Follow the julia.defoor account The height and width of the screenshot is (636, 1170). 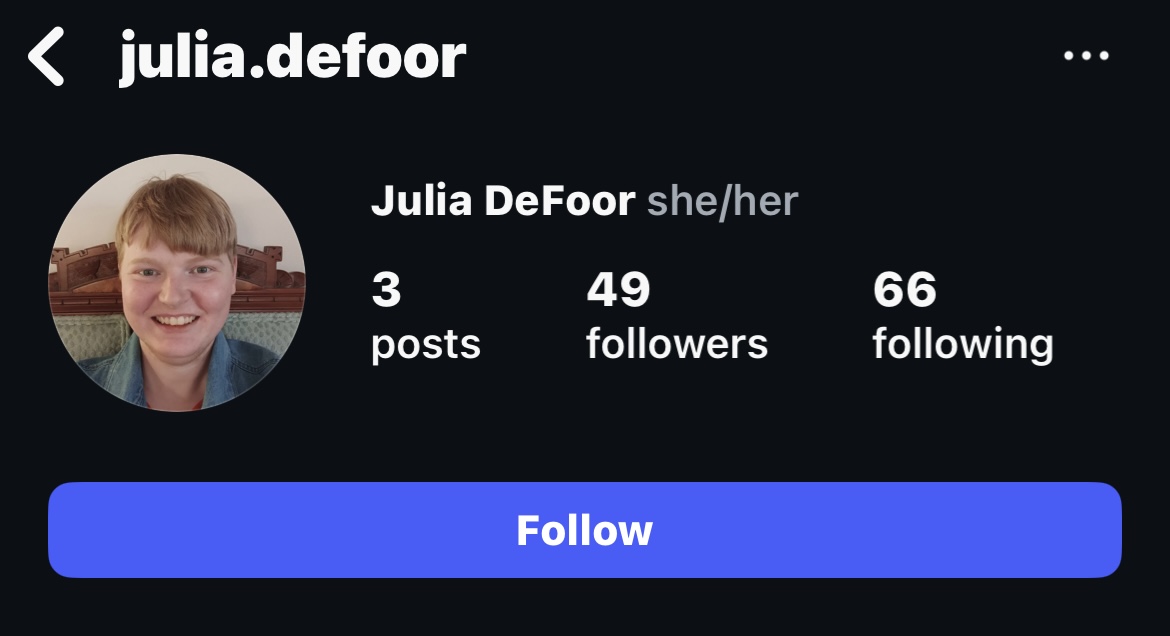pos(585,530)
